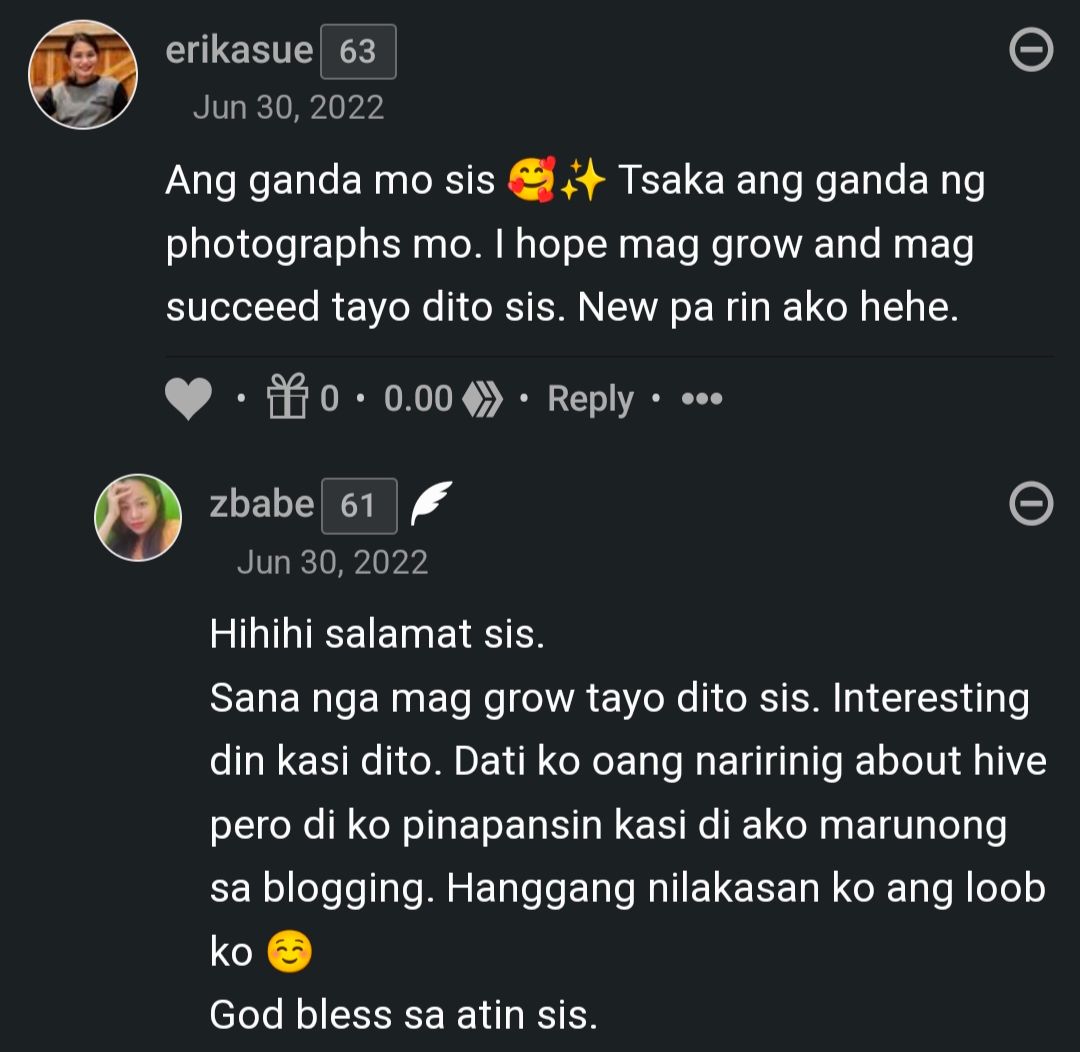
Task: Reply to erikasue's comment
Action: click(590, 399)
